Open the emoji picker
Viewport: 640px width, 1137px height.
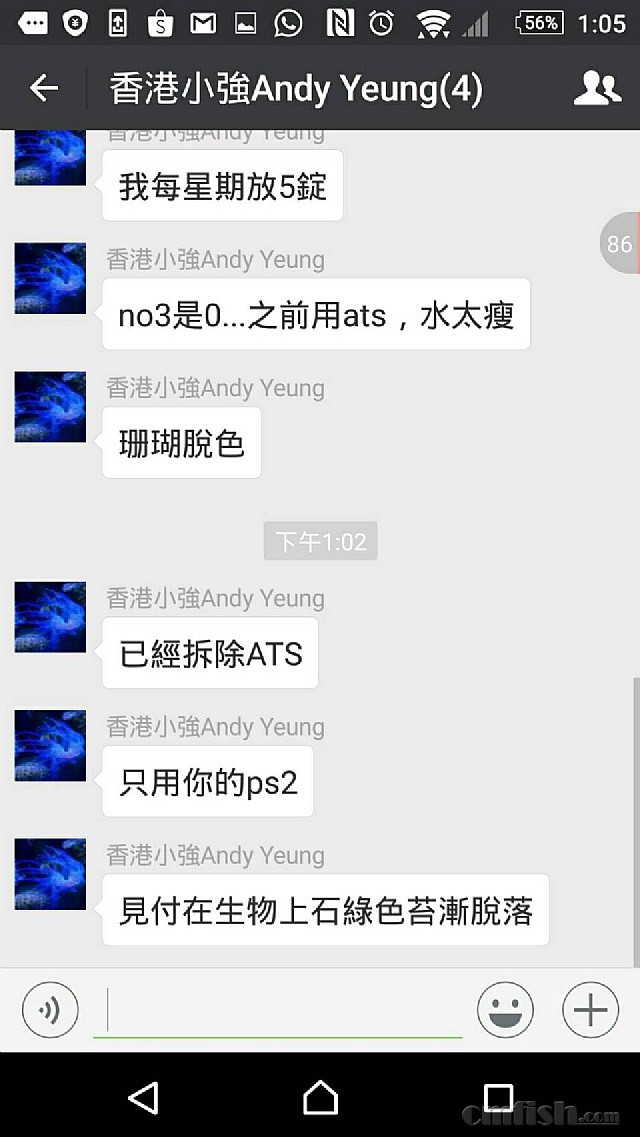[x=505, y=1010]
